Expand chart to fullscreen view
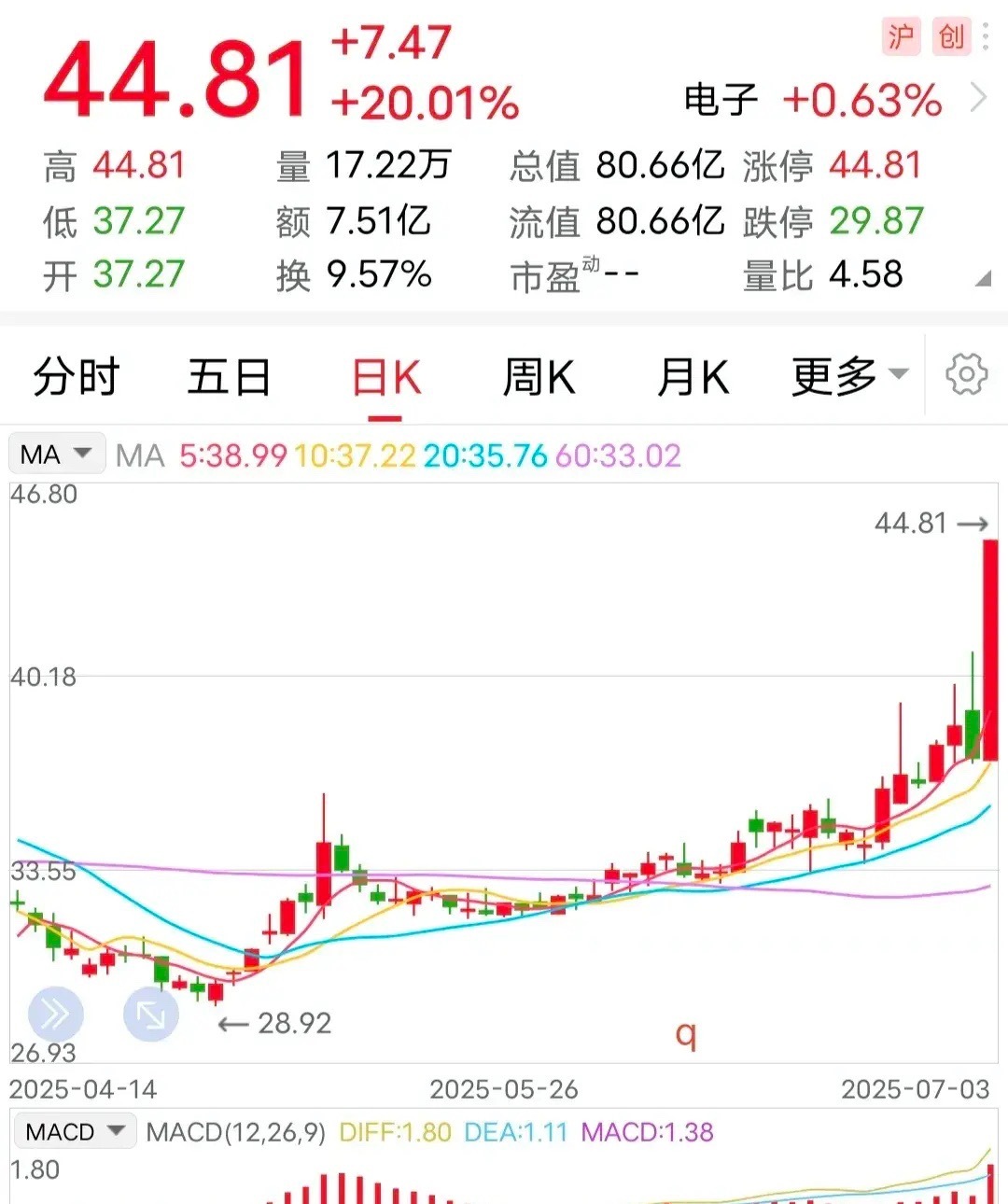 tap(151, 1014)
